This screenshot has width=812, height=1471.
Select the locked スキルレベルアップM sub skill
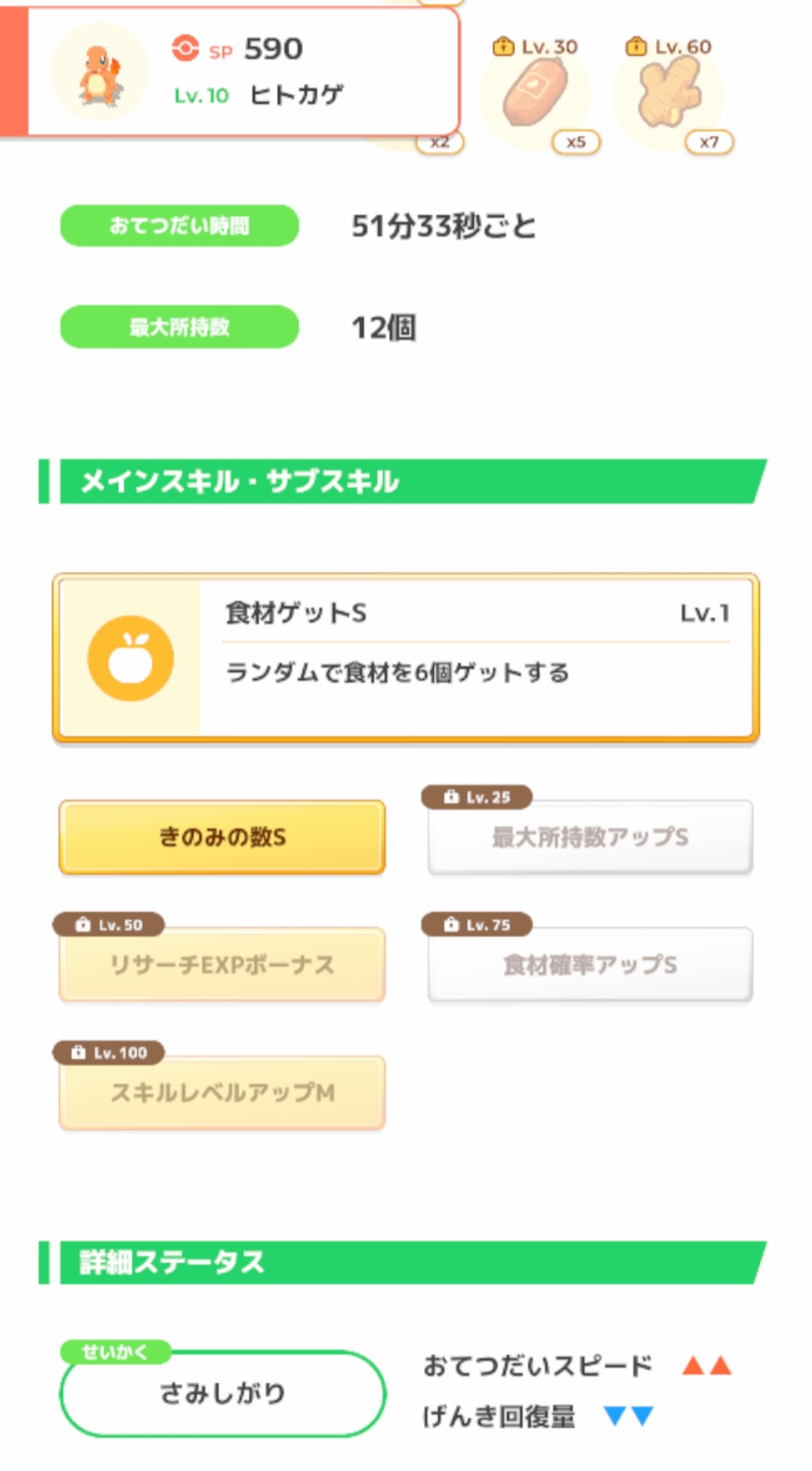223,1093
